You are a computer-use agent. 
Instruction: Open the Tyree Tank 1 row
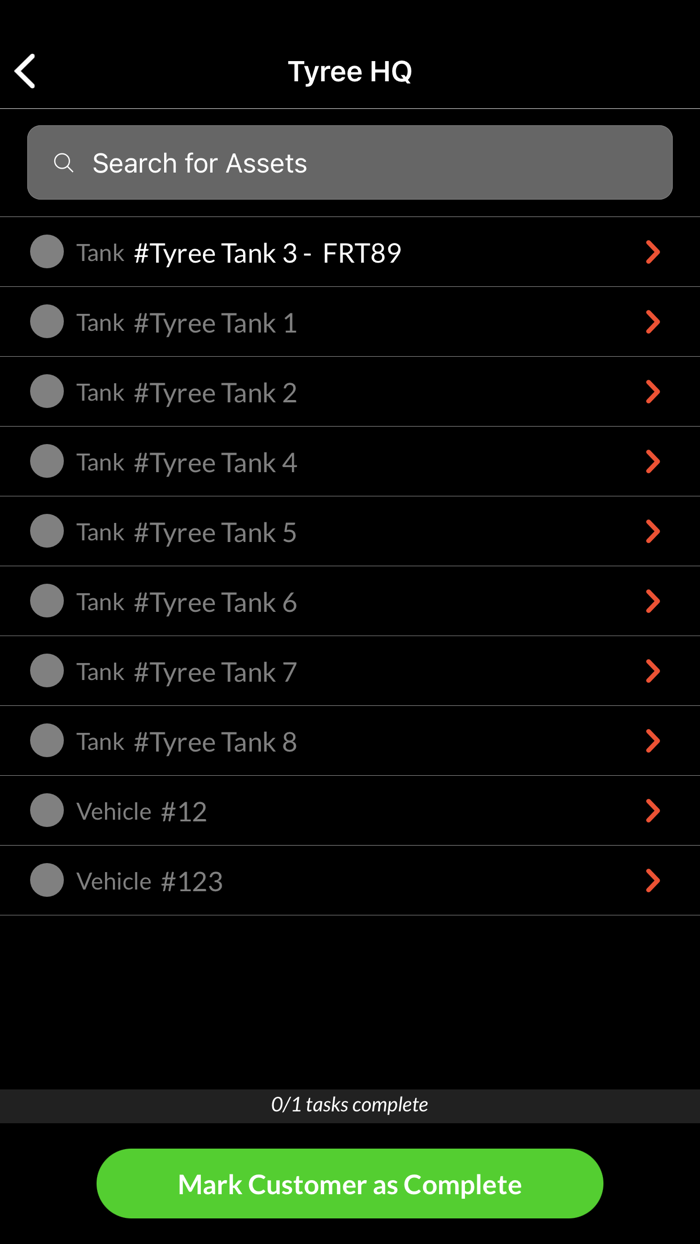(350, 322)
